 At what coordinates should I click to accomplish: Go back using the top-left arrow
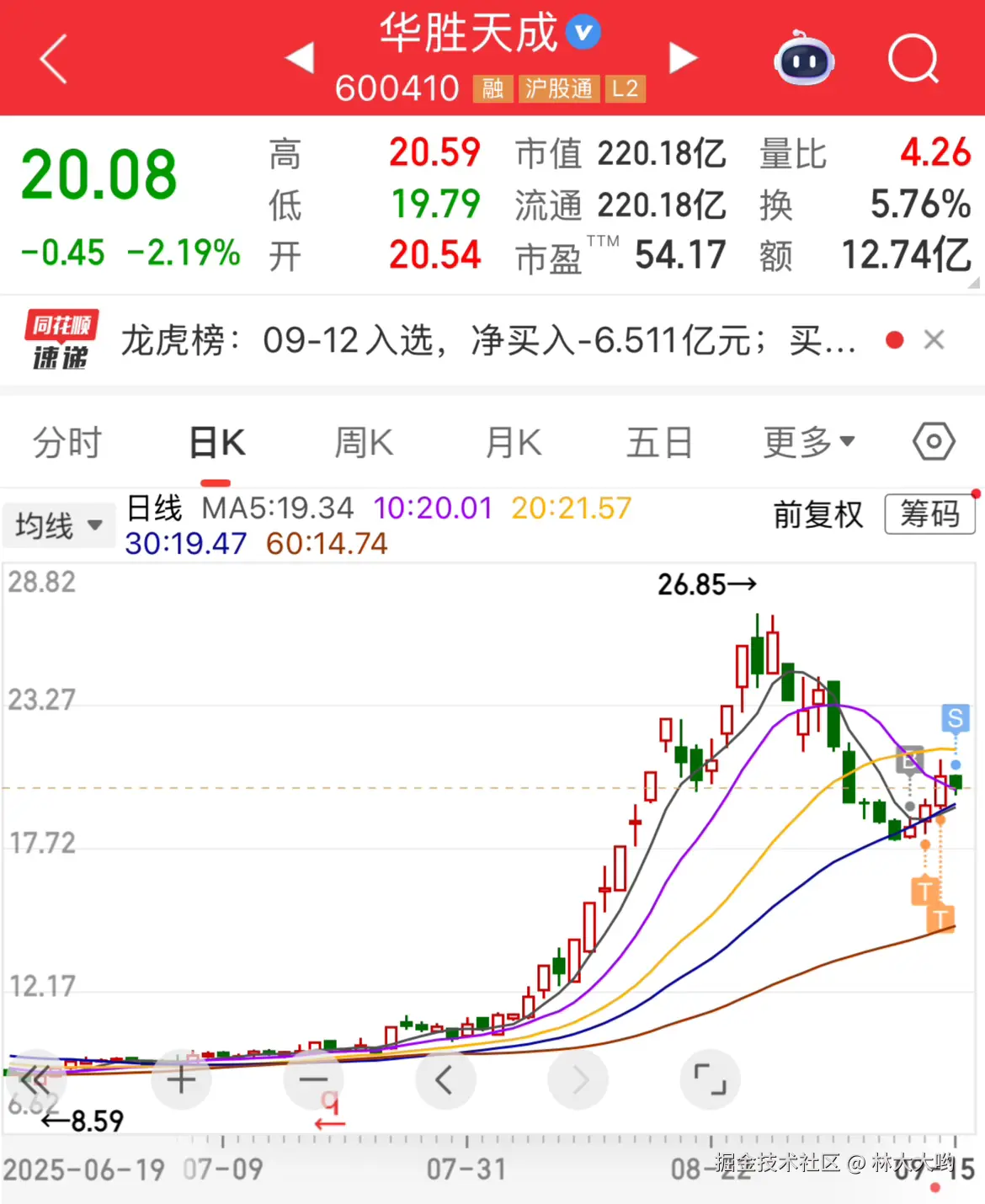coord(52,59)
